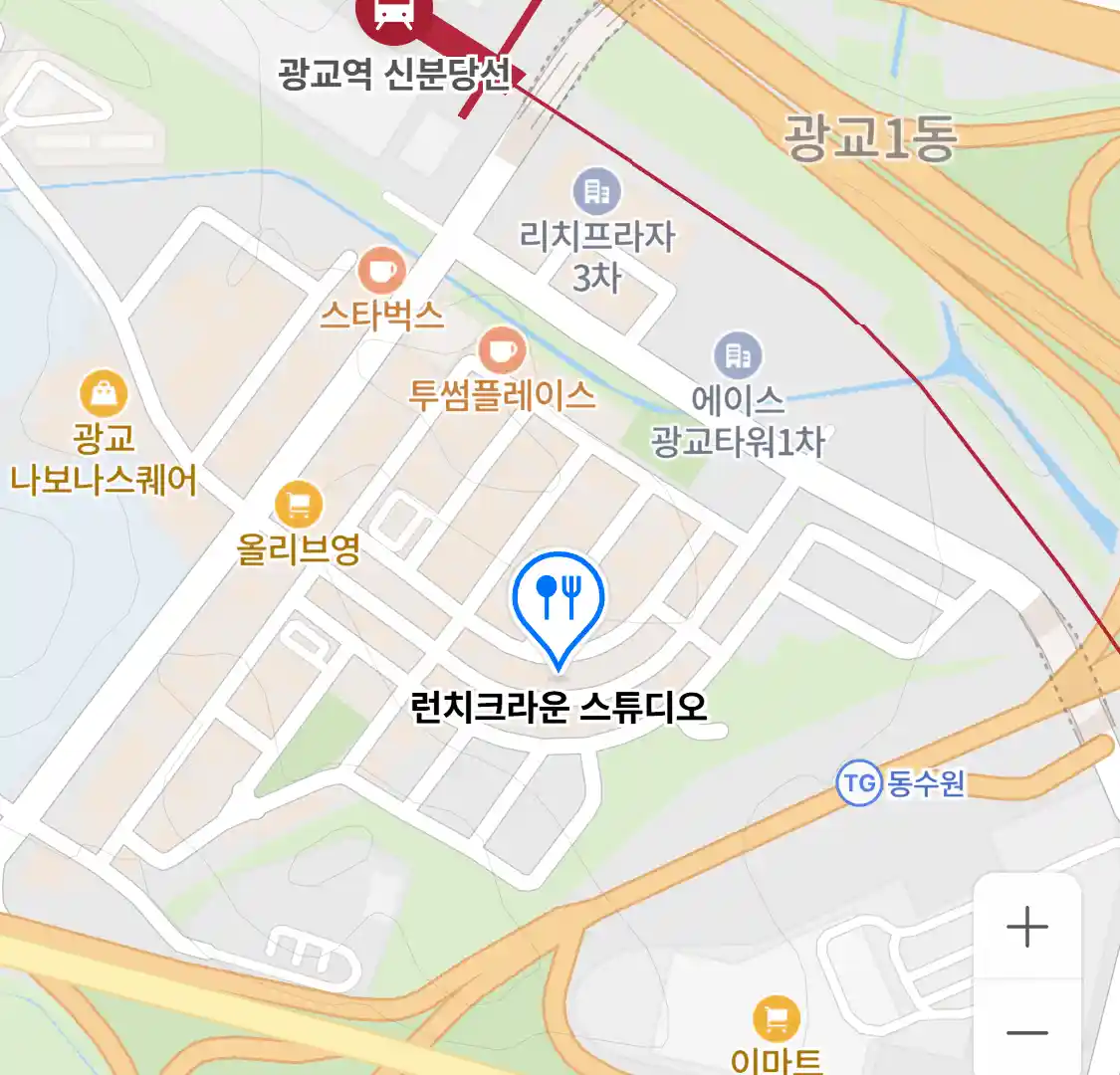Image resolution: width=1120 pixels, height=1075 pixels.
Task: Tap the 이마트 store marker
Action: pos(777,1019)
